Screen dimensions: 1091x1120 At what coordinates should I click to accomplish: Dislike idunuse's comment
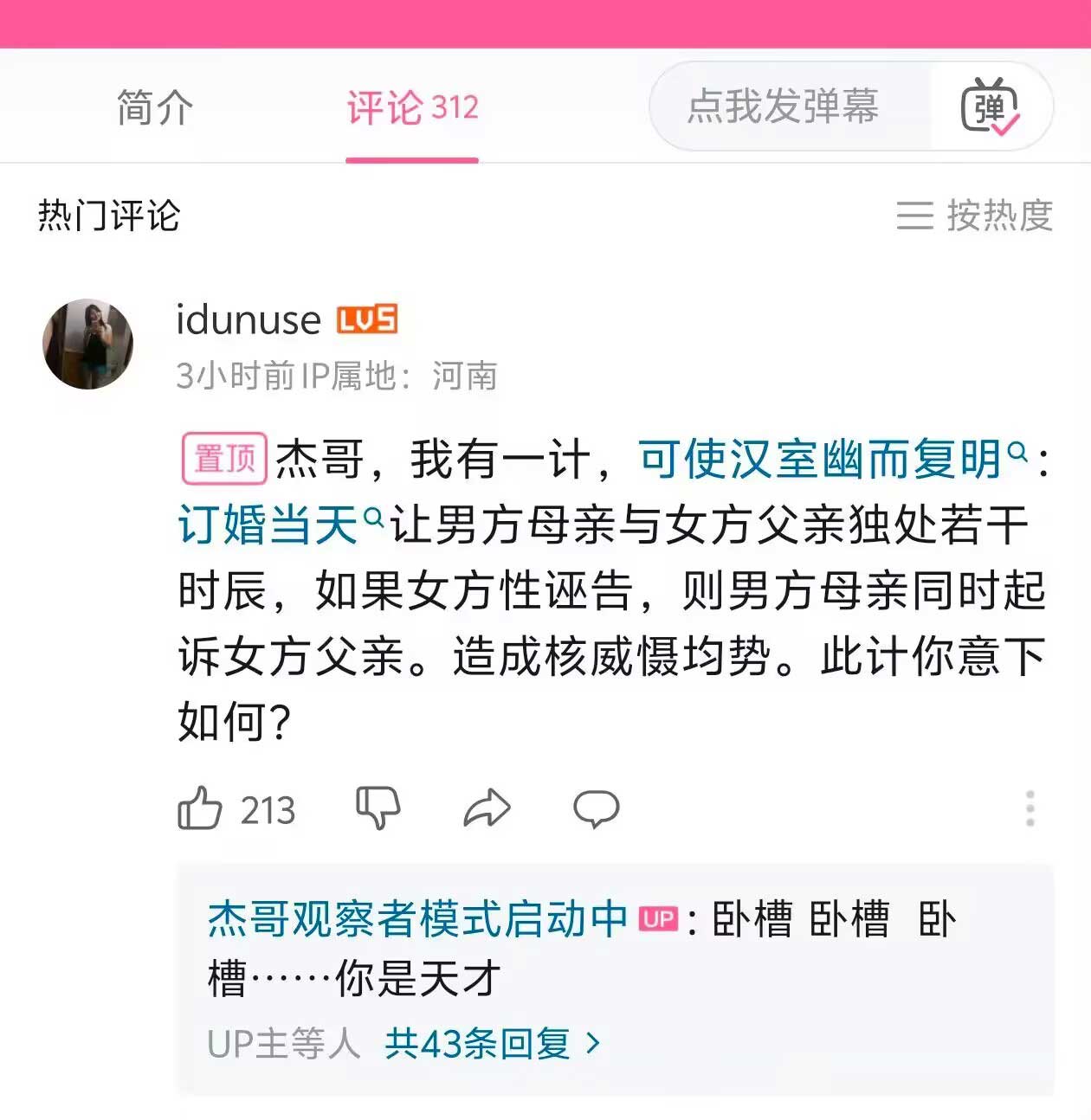(378, 808)
